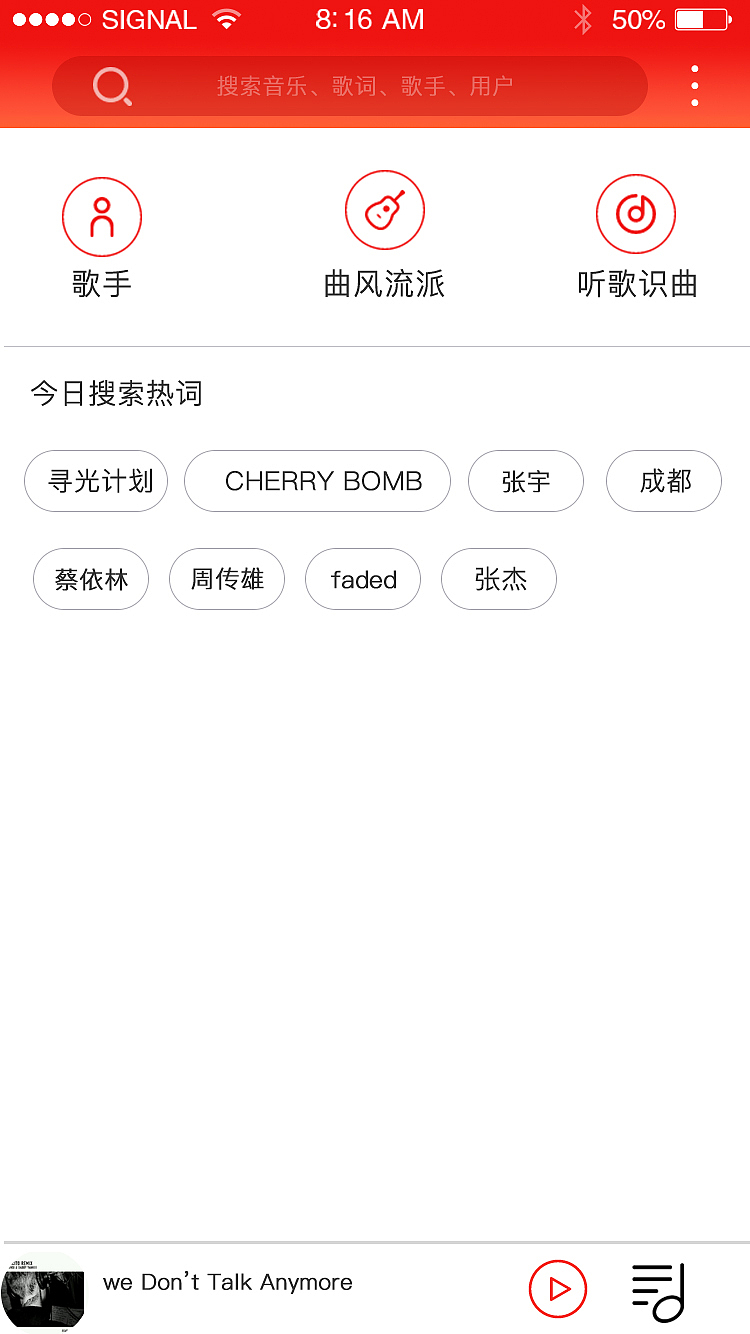Click the magnifier icon in the search bar
This screenshot has height=1334, width=750.
click(112, 86)
